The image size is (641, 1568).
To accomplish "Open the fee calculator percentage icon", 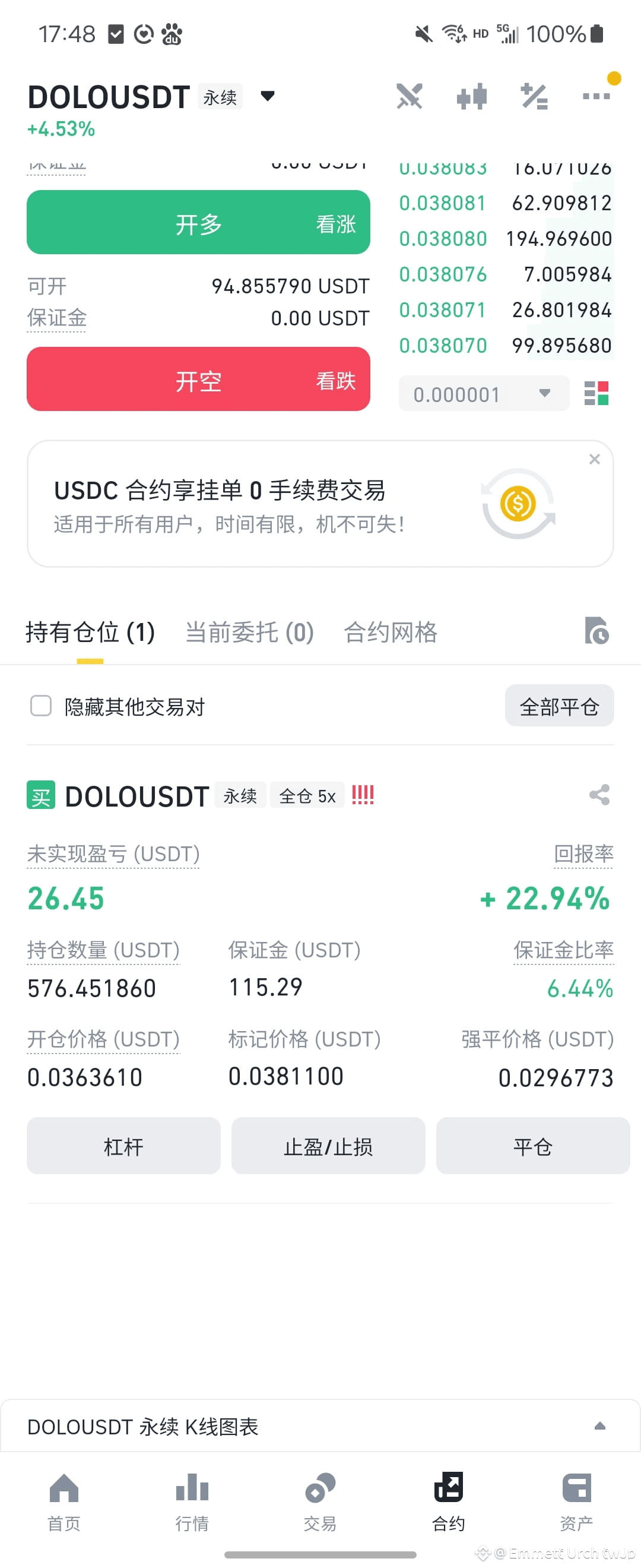I will (534, 96).
